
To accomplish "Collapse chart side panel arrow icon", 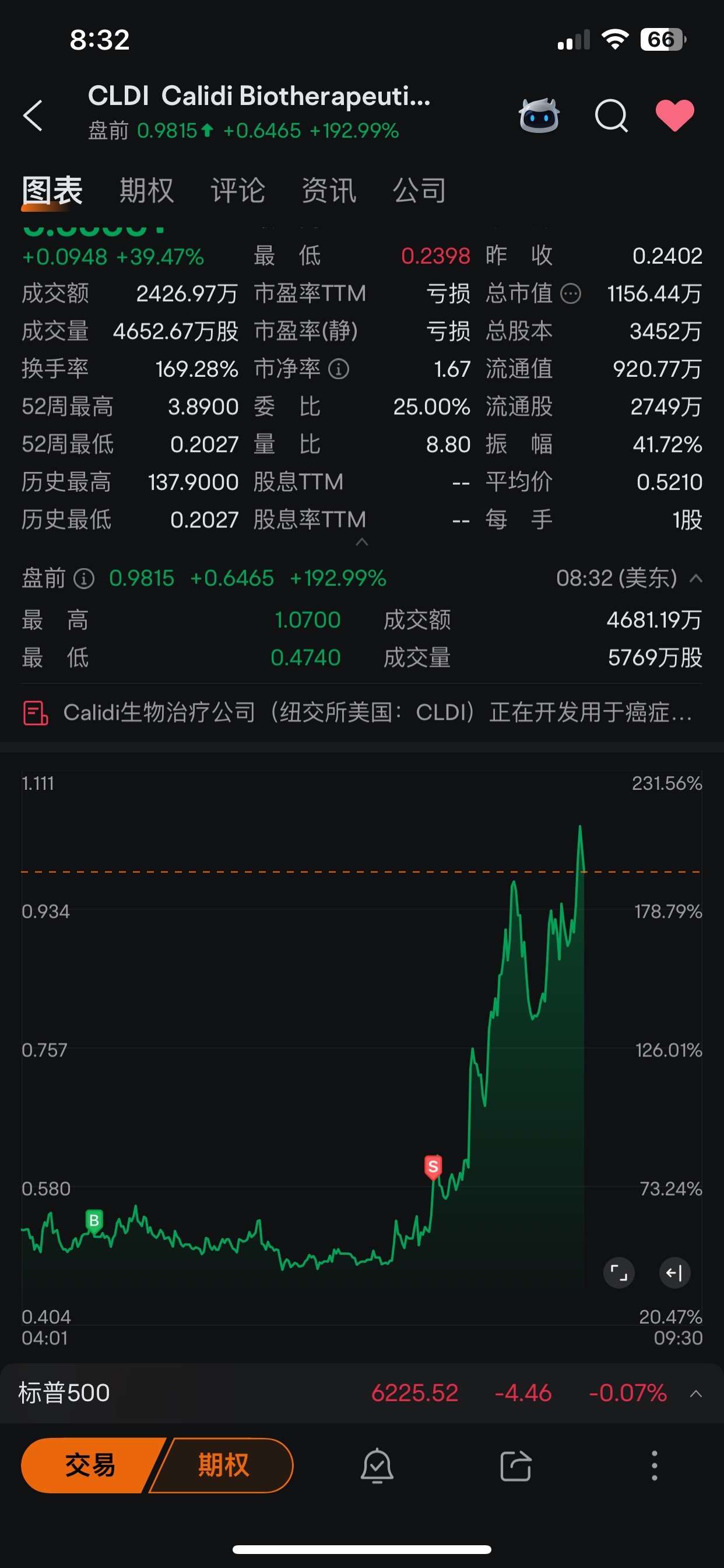I will point(674,1272).
